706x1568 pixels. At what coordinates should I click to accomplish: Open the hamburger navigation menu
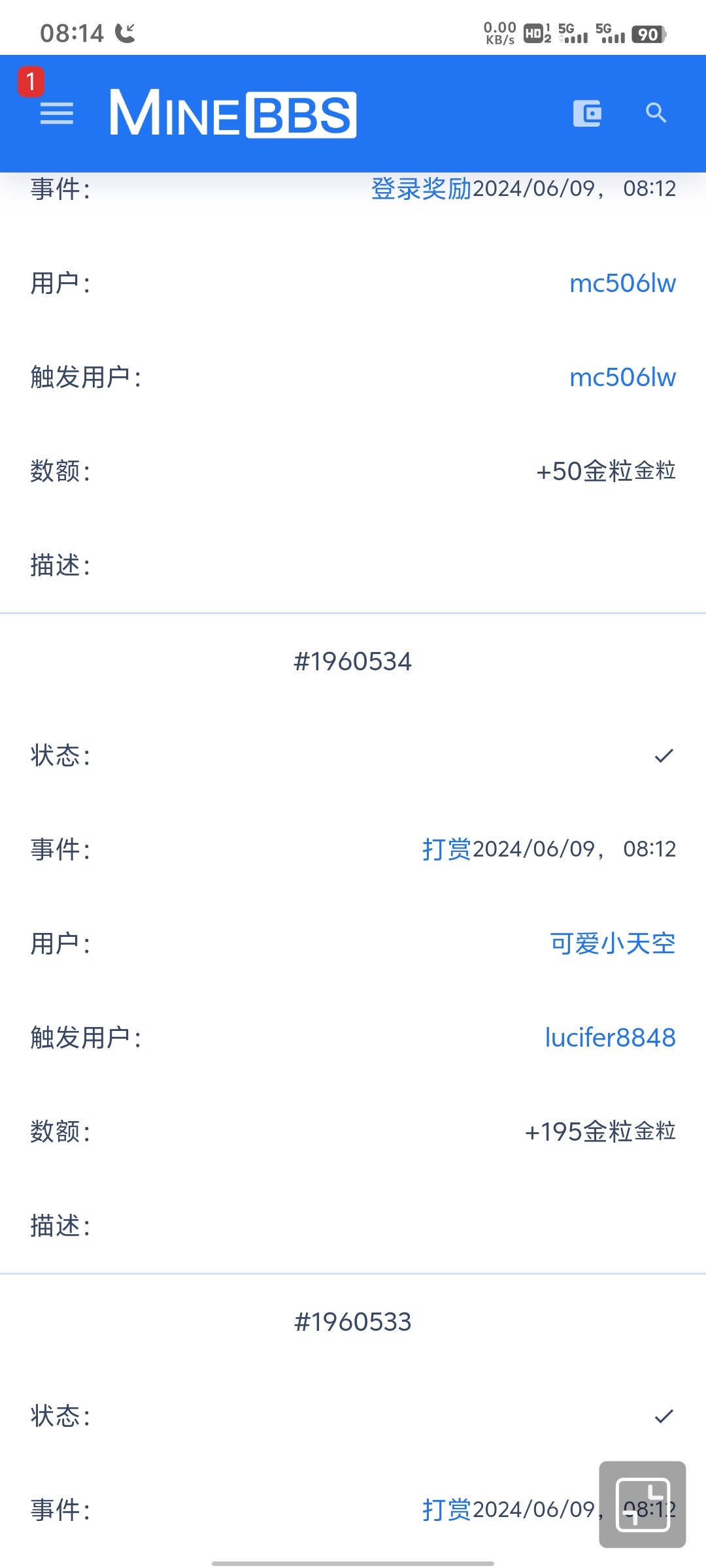(57, 114)
